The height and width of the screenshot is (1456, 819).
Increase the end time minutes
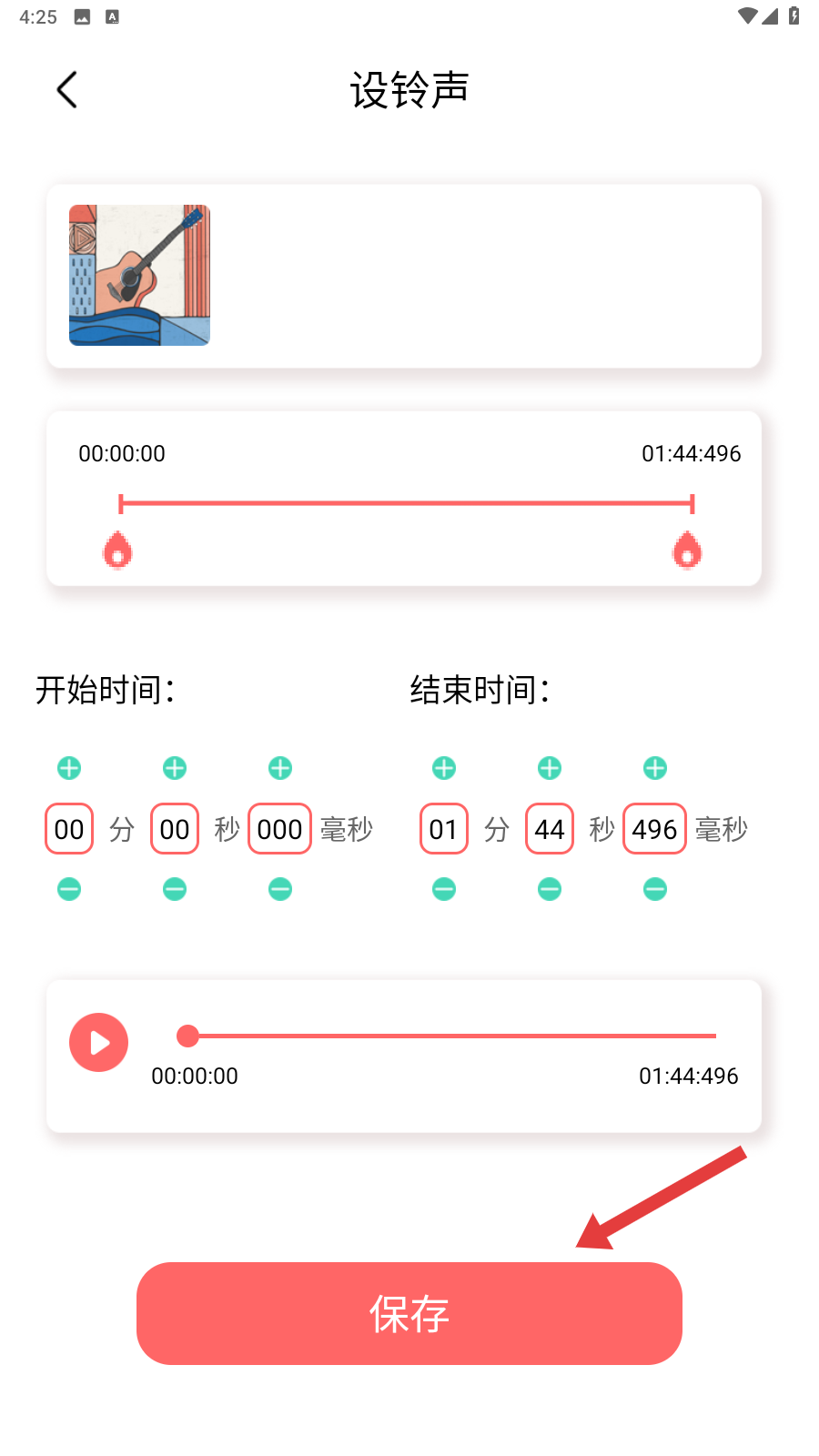444,768
